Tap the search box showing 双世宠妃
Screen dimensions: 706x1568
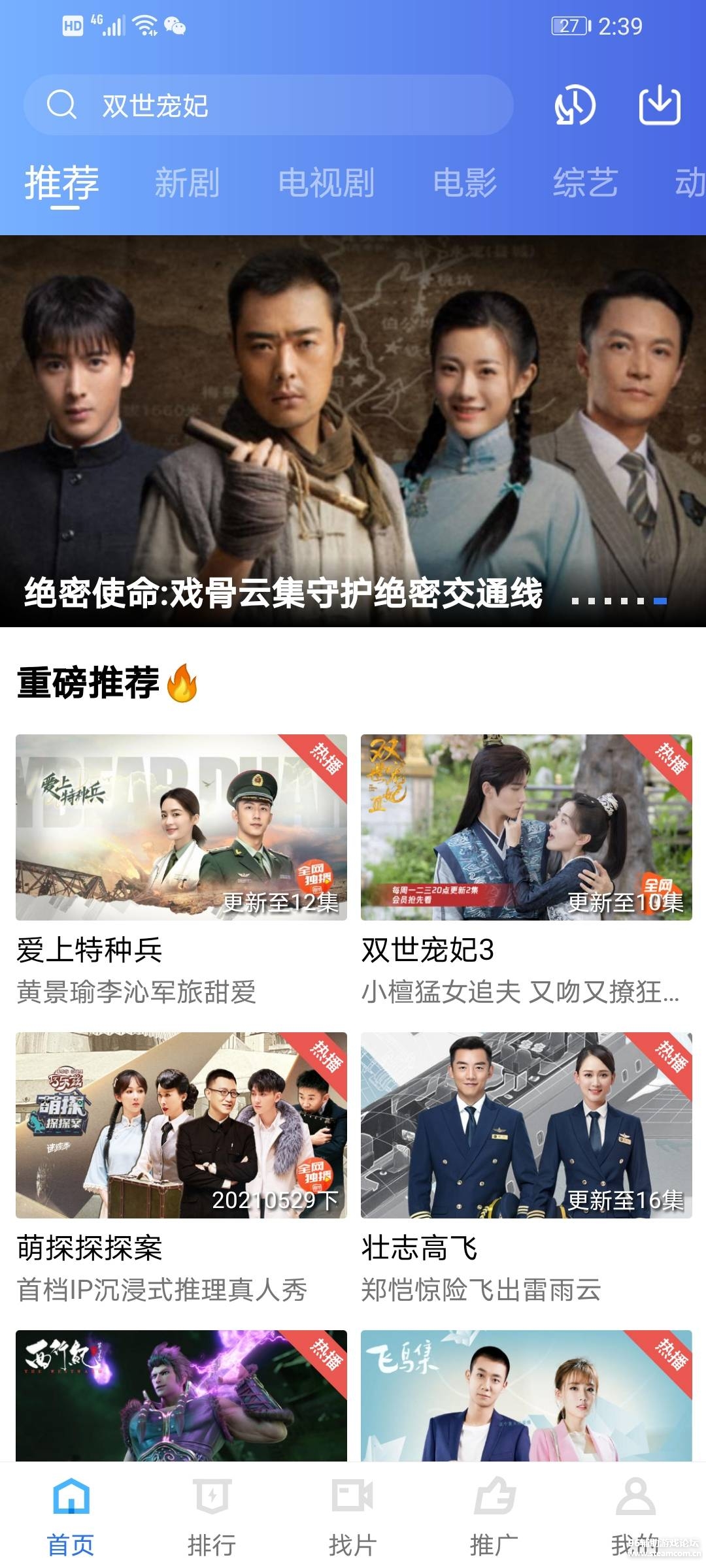[268, 105]
